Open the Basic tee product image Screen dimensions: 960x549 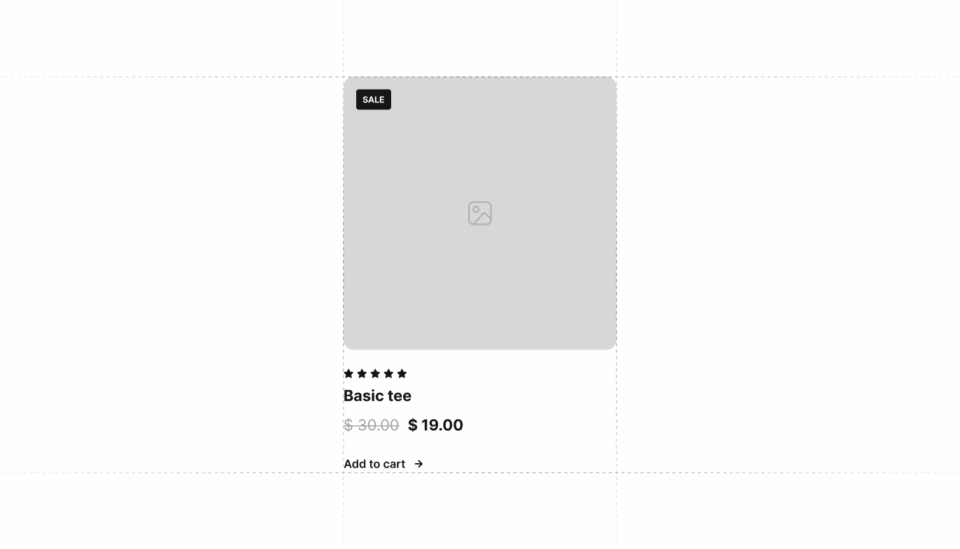tap(479, 213)
